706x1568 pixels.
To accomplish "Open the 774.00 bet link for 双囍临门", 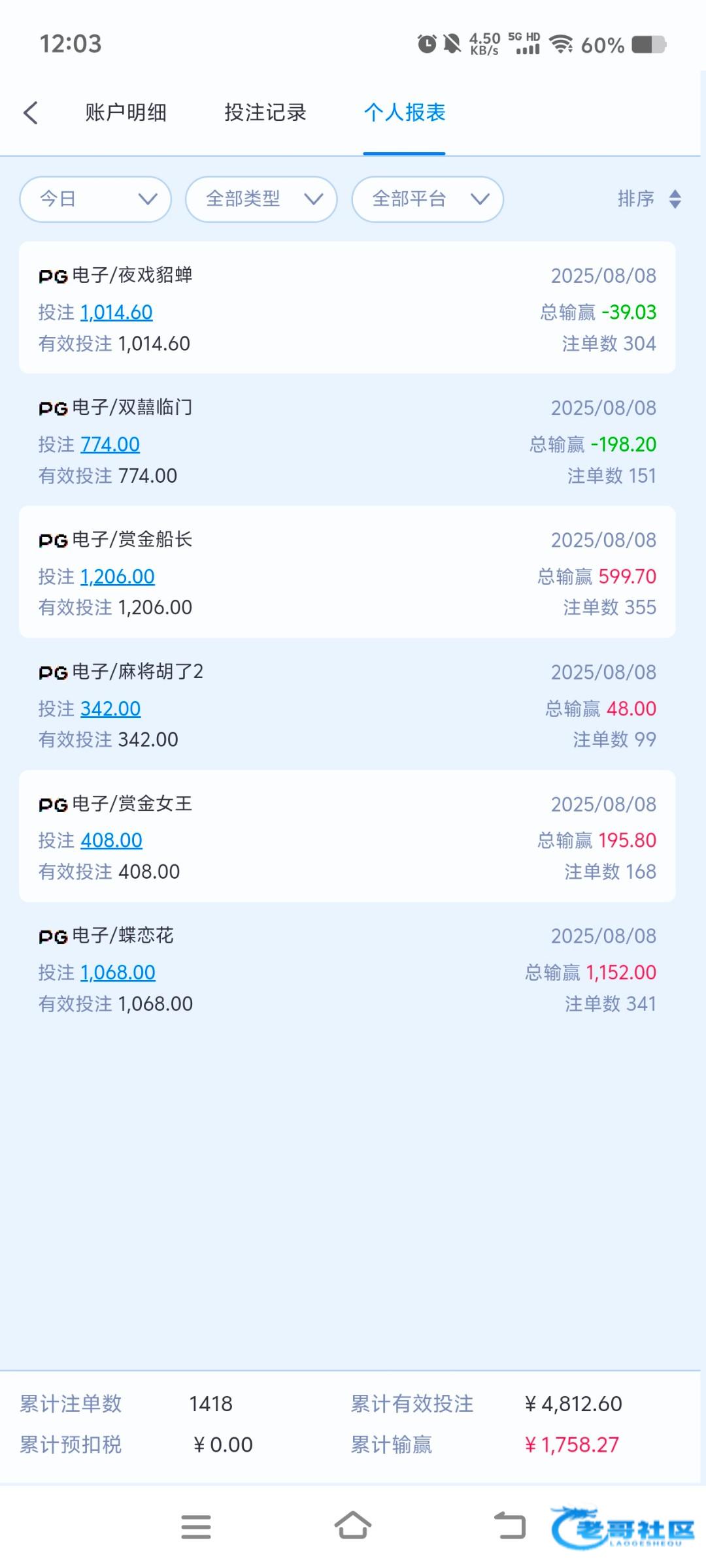I will coord(110,444).
